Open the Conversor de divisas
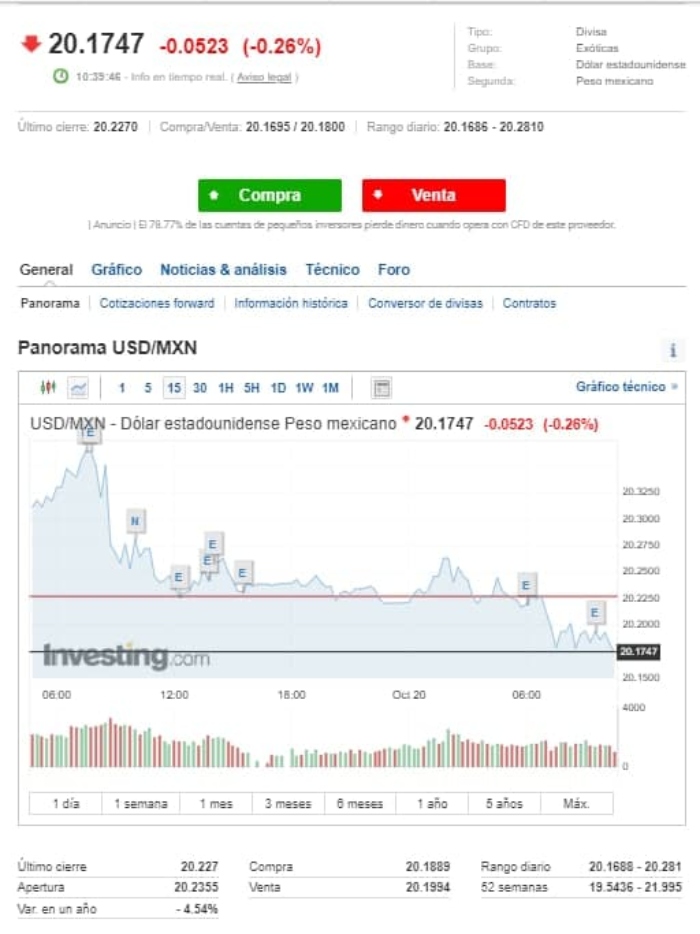 tap(425, 303)
